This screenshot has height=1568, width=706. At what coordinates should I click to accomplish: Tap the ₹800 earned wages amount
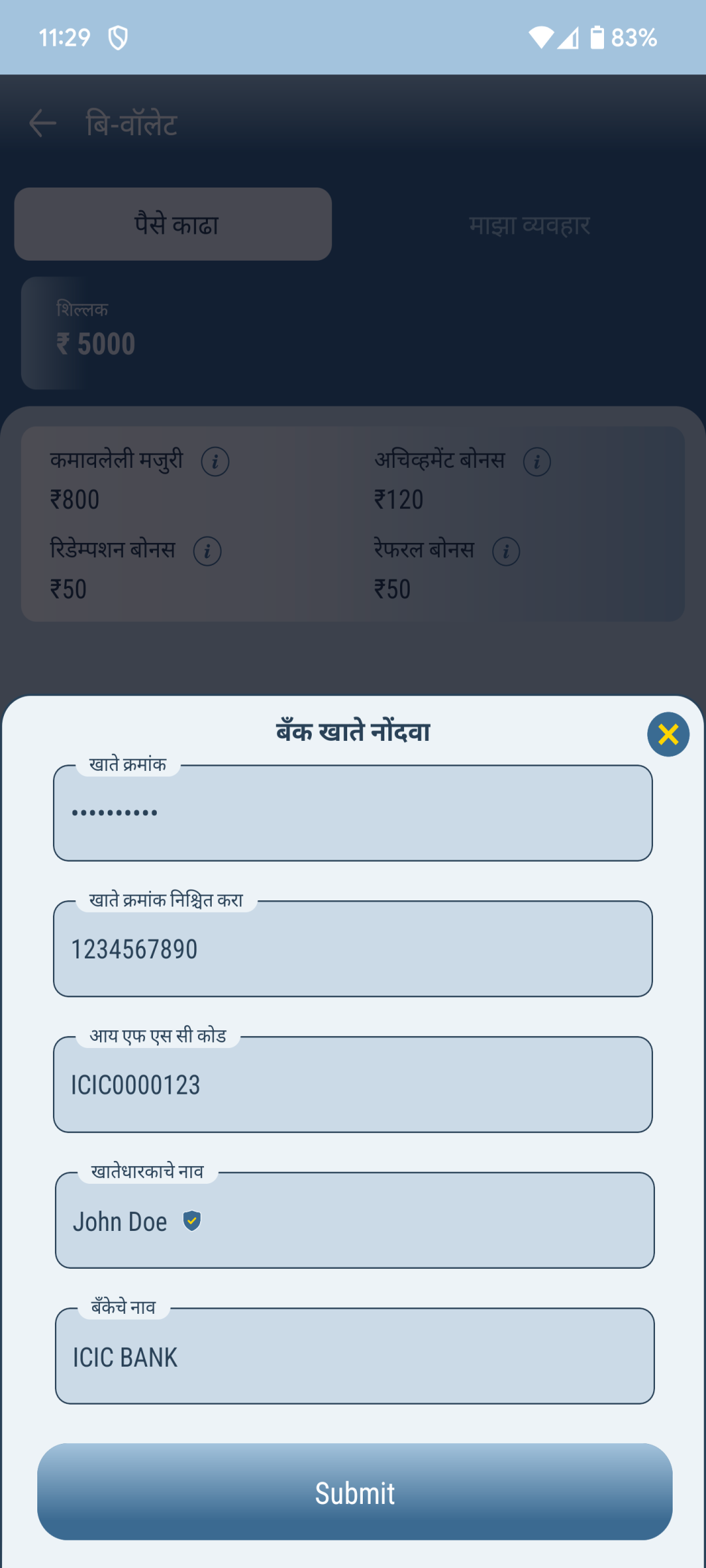(x=74, y=498)
